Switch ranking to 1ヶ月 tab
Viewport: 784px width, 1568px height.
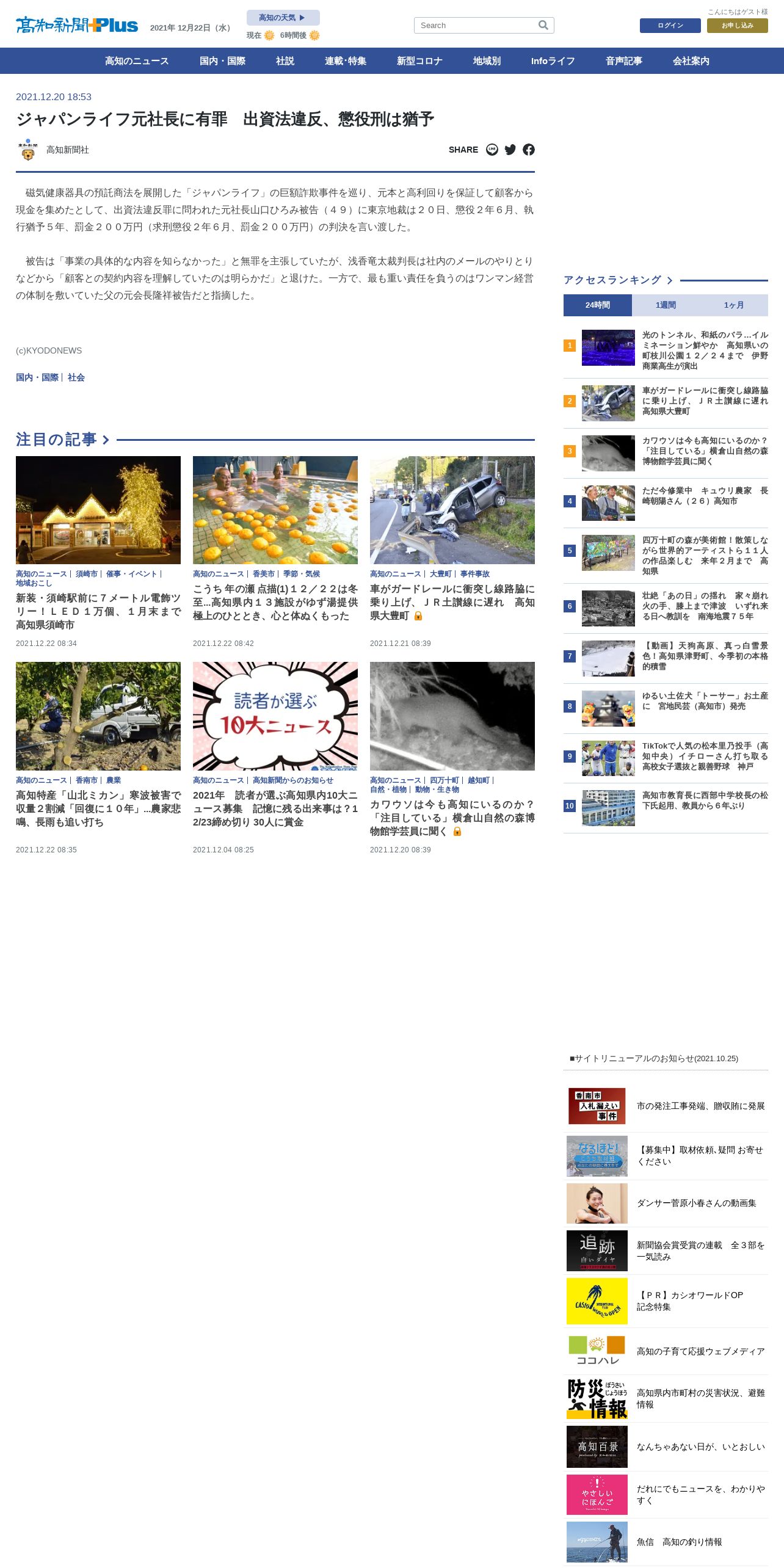(x=734, y=305)
